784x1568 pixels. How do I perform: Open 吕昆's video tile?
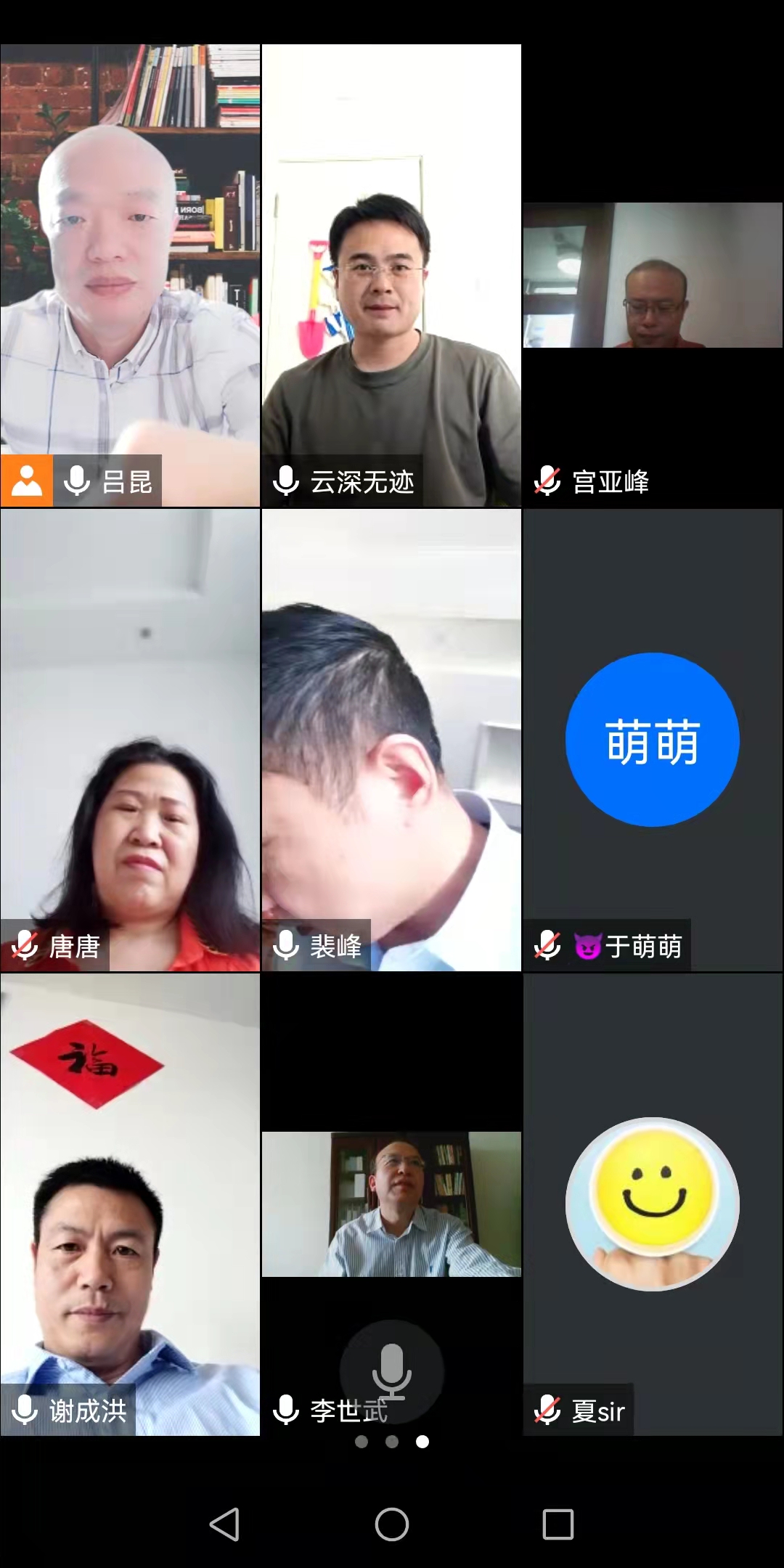130,276
